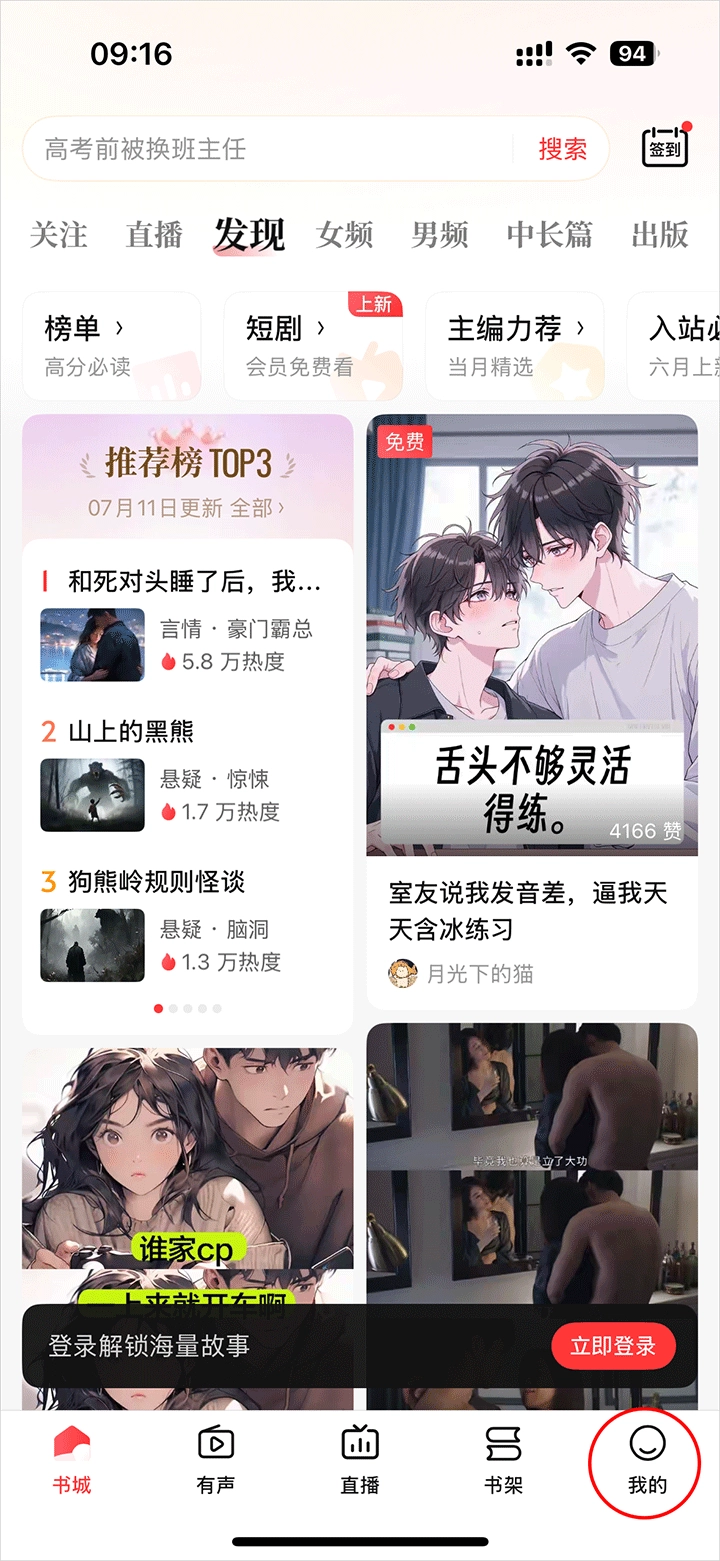Open the 榜单 高分必读 card
The width and height of the screenshot is (720, 1561).
tap(111, 346)
